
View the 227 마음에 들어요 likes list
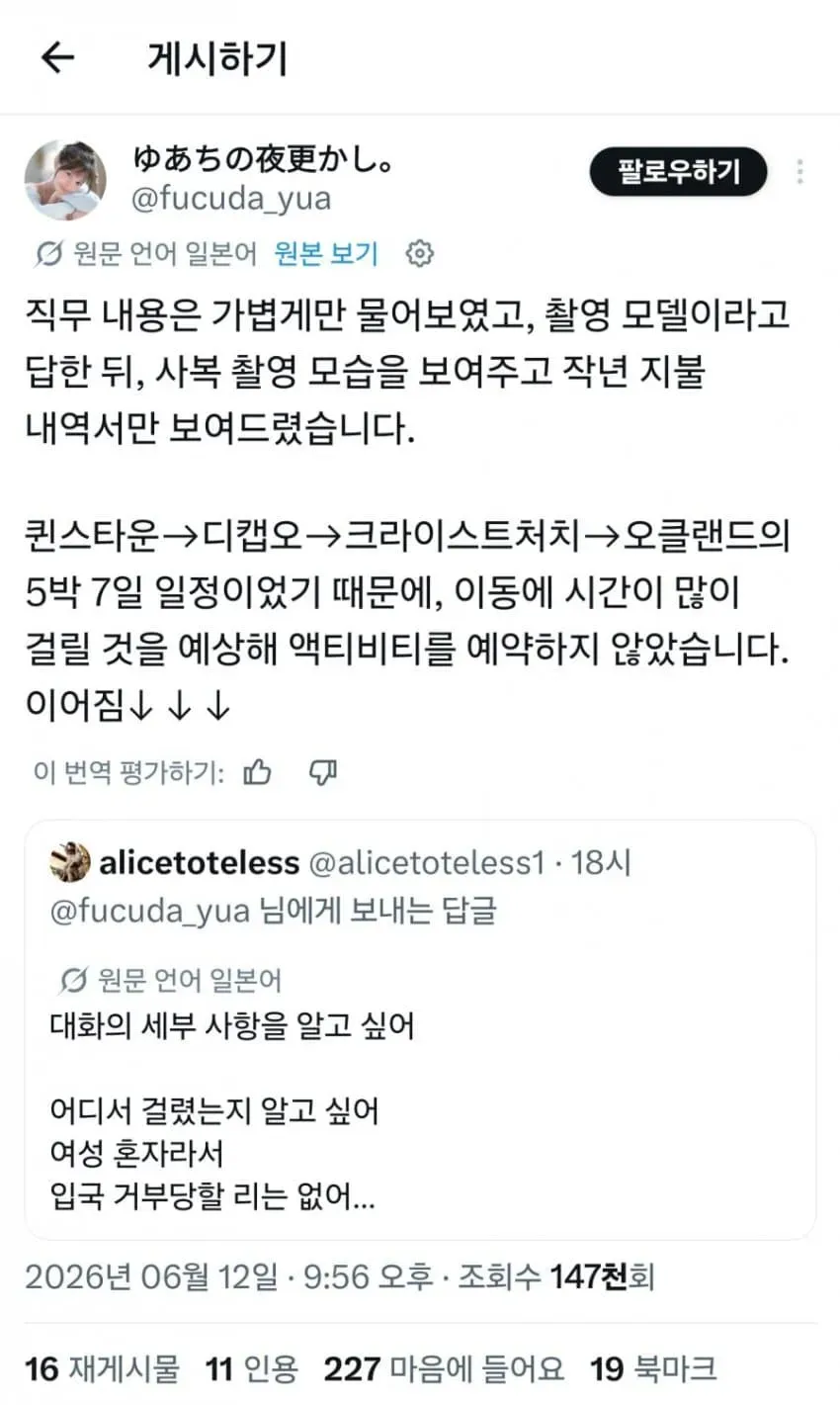444,1368
